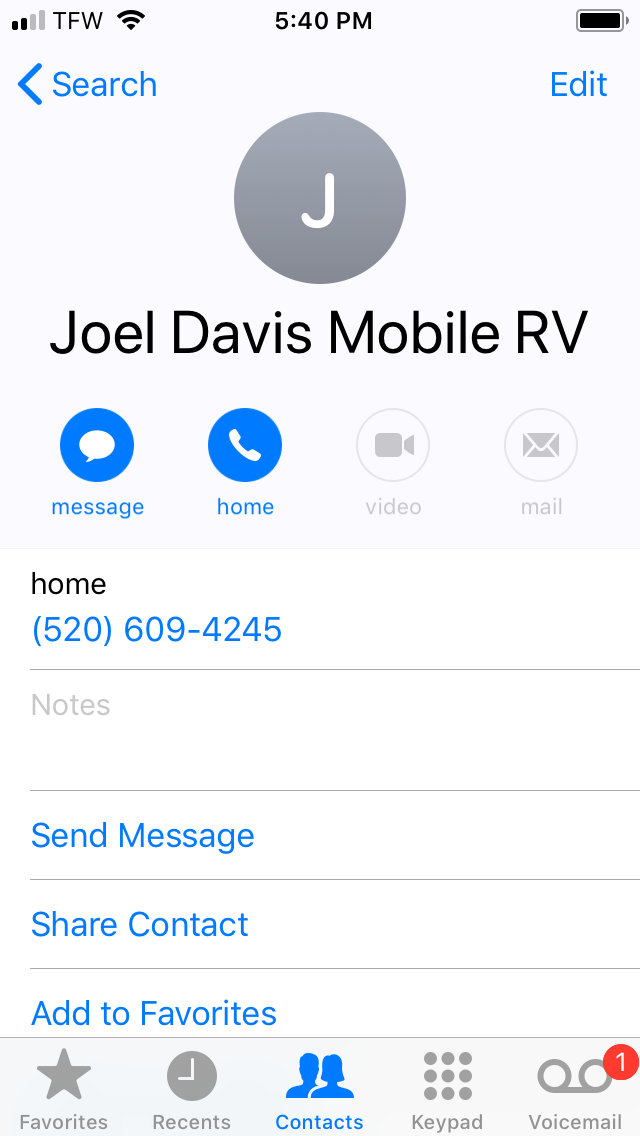Dial (520) 609-4245

(x=157, y=630)
